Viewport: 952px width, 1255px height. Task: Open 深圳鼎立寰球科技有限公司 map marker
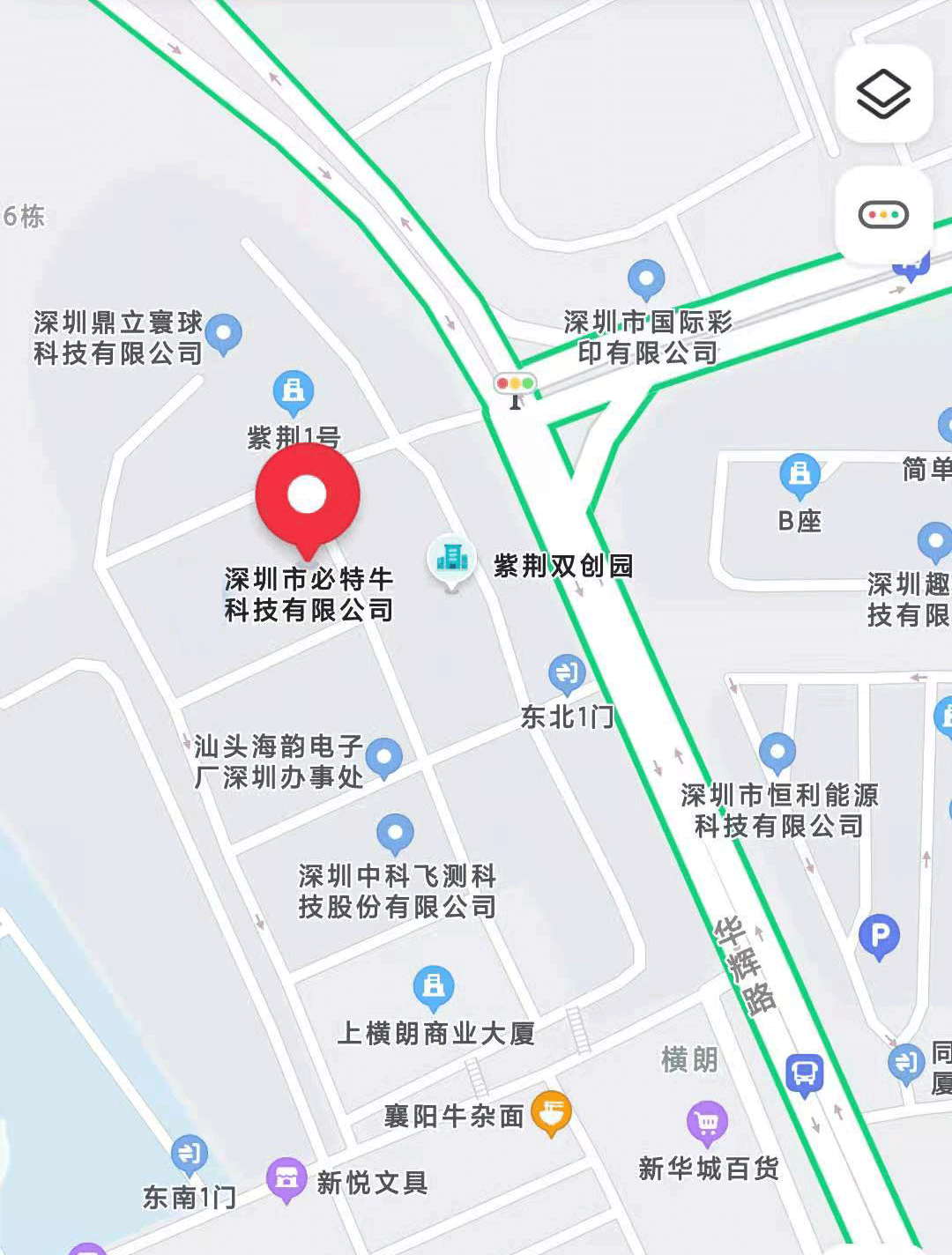coord(224,333)
